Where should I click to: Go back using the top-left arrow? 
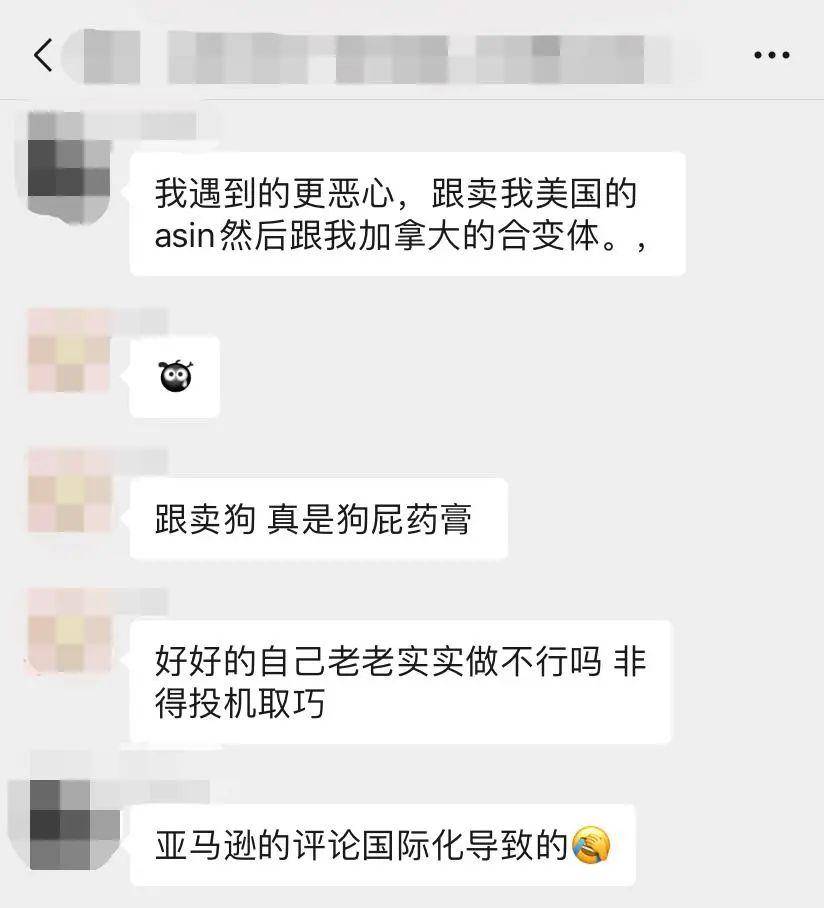(42, 55)
